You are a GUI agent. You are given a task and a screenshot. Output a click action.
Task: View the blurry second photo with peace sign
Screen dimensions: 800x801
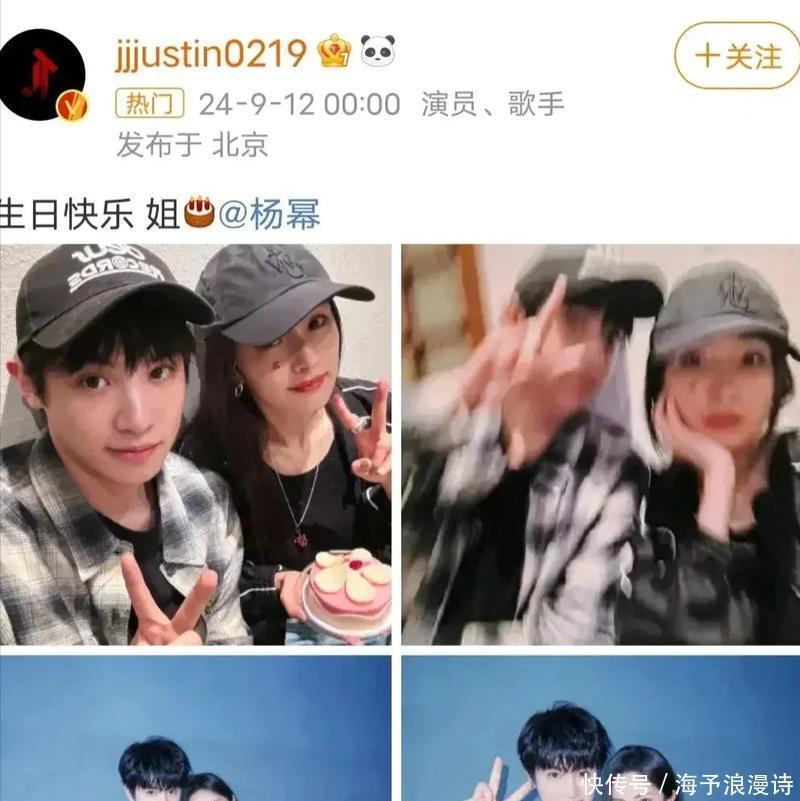coord(600,445)
